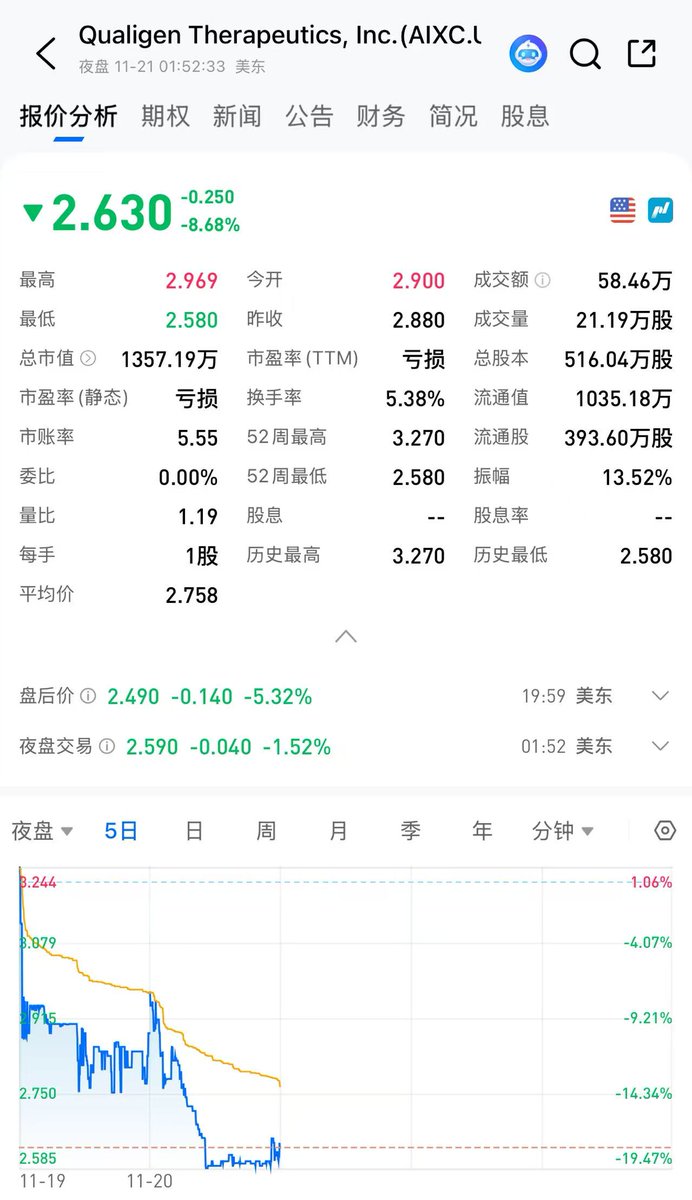The image size is (692, 1200).
Task: Switch to the 简况 tab
Action: [453, 116]
